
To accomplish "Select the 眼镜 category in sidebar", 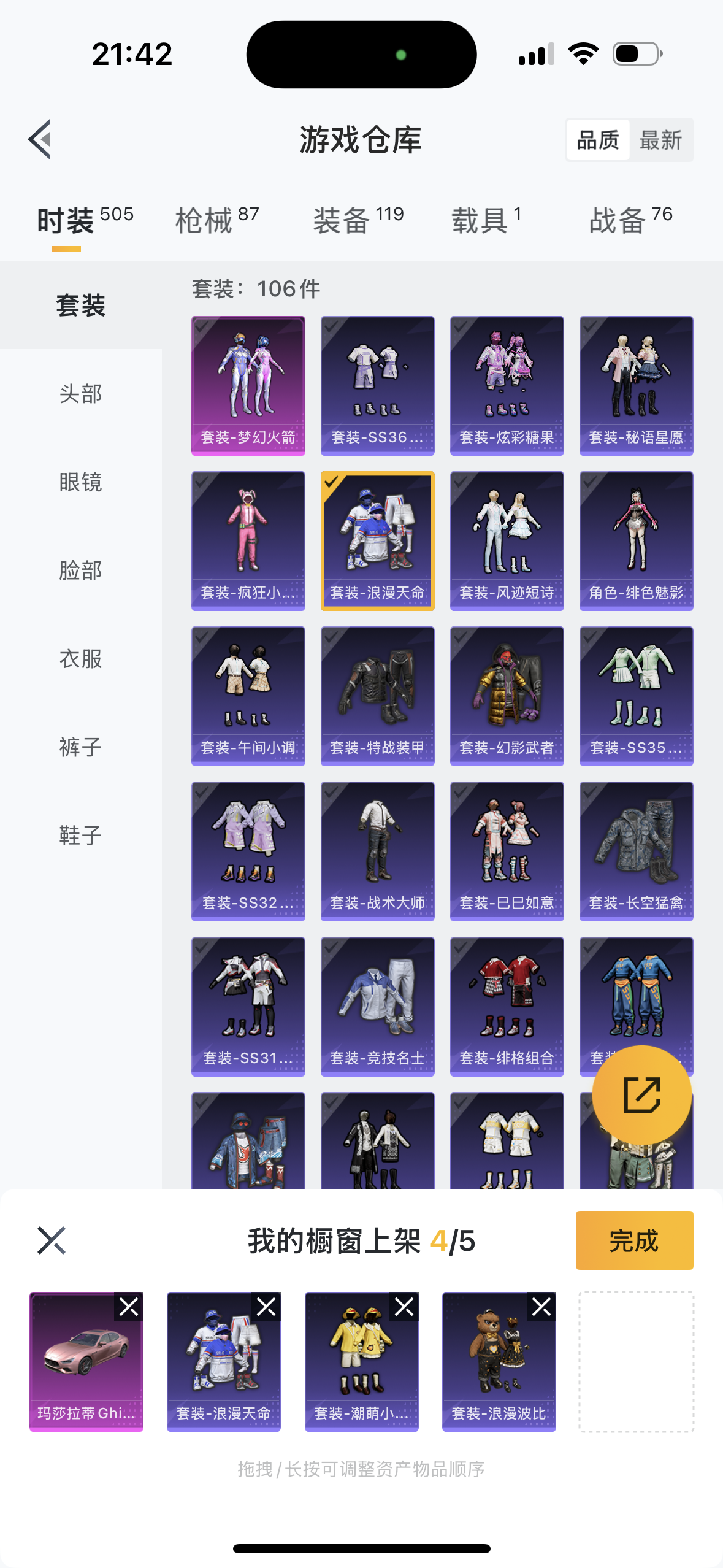I will 80,482.
